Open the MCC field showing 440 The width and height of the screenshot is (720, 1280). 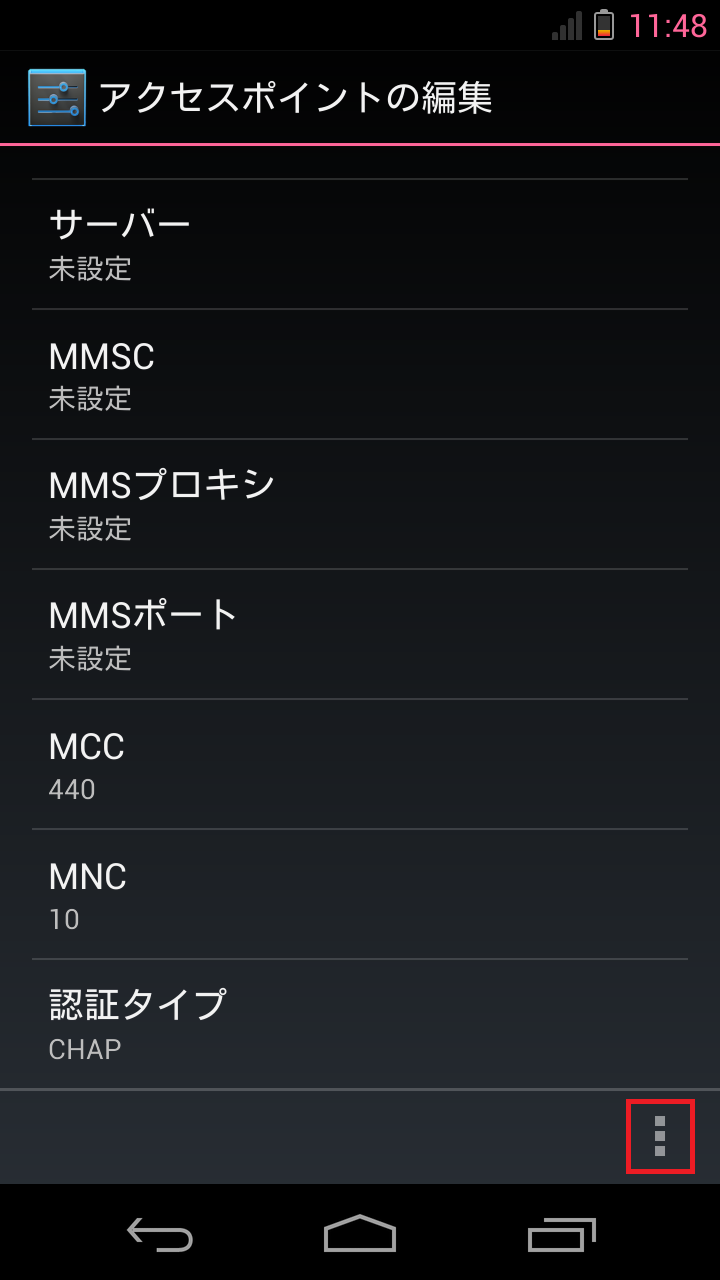click(x=360, y=762)
